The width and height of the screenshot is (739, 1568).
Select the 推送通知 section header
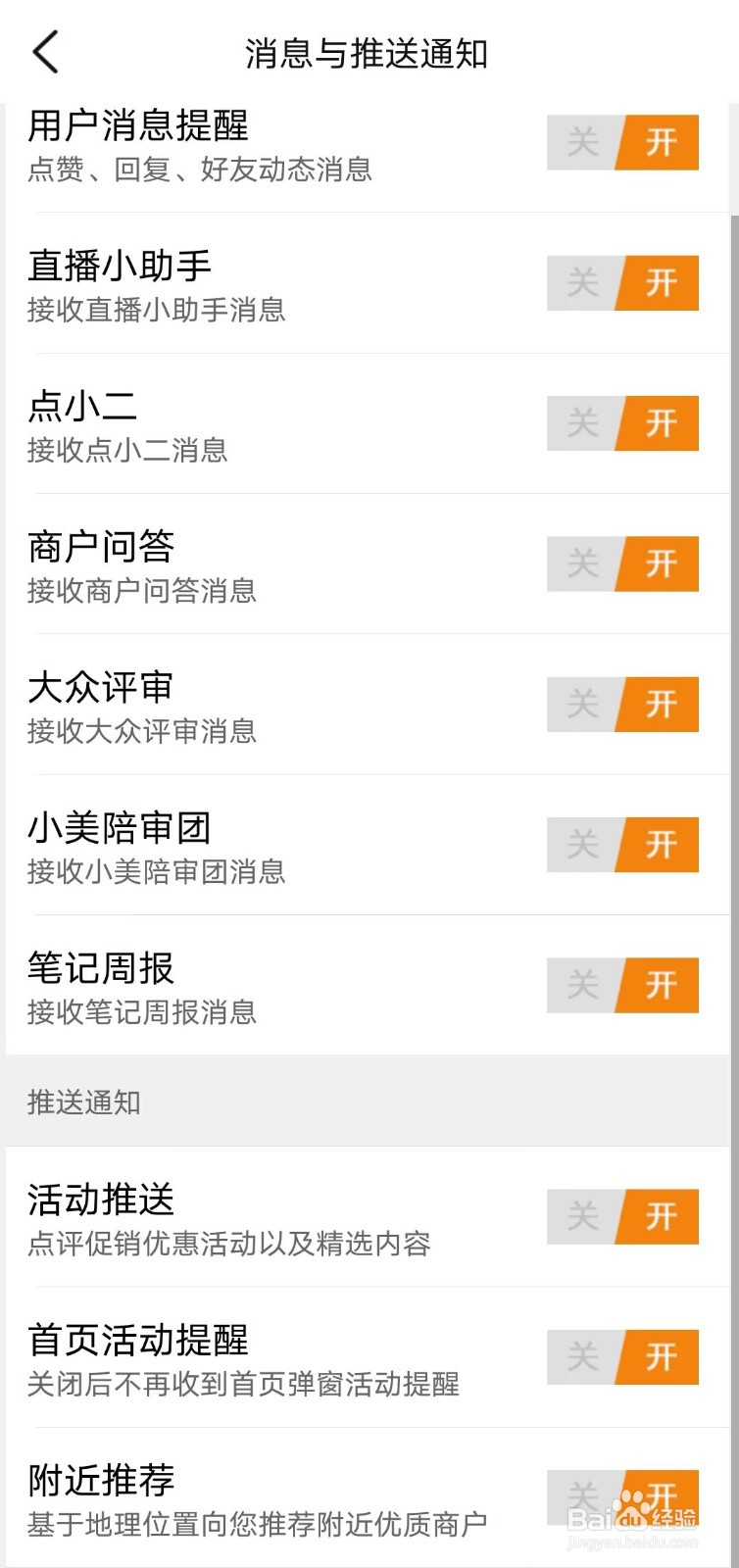pos(83,1102)
